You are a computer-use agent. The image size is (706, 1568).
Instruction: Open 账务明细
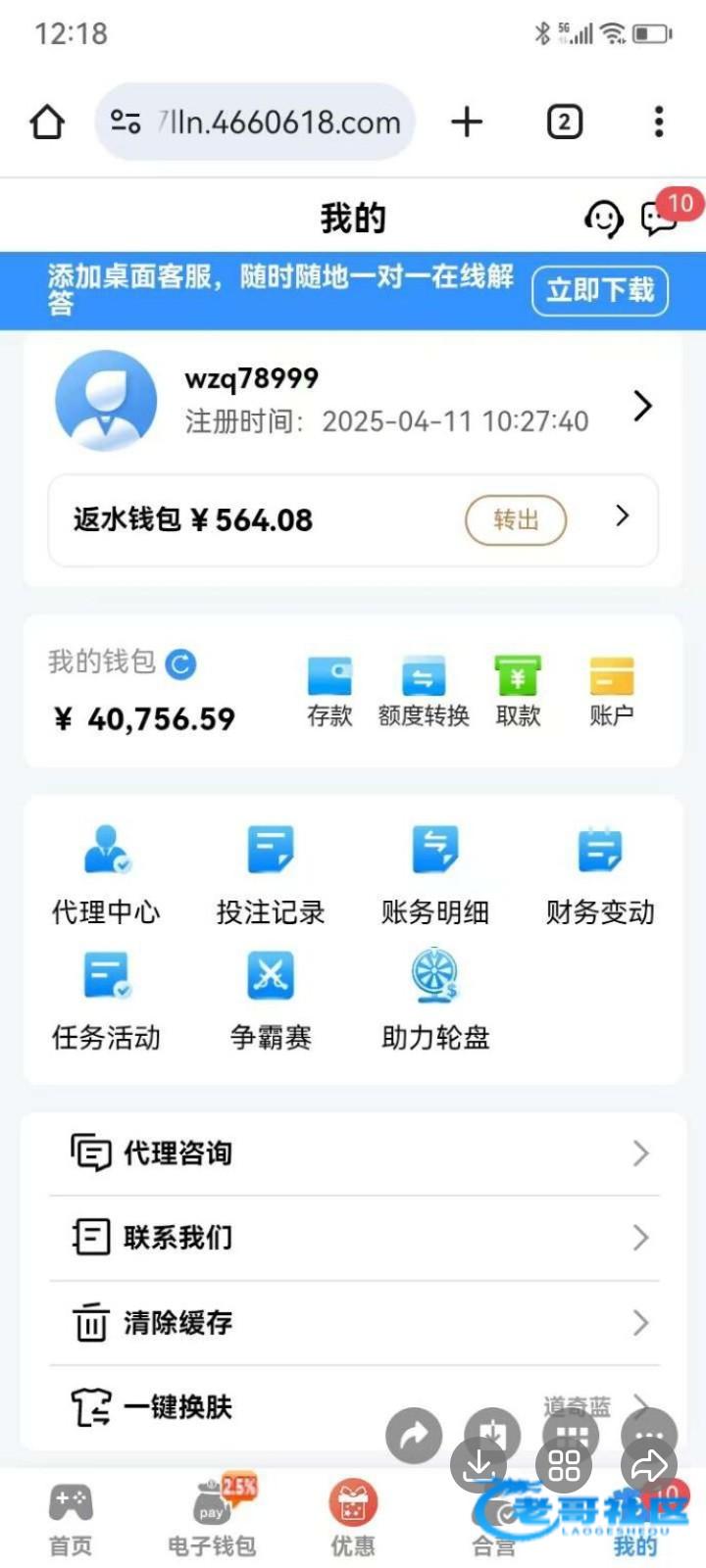[x=435, y=874]
